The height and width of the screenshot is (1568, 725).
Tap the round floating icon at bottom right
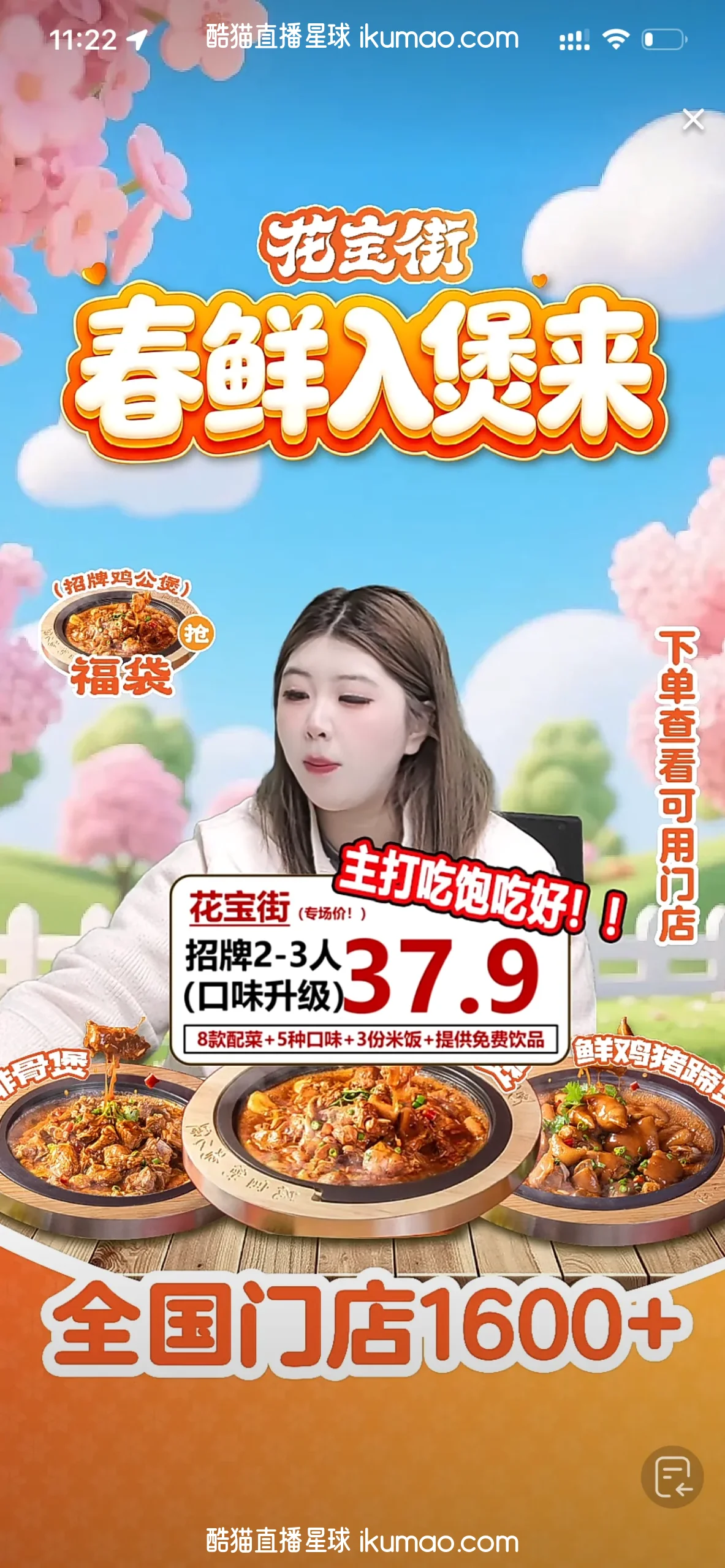point(672,1477)
